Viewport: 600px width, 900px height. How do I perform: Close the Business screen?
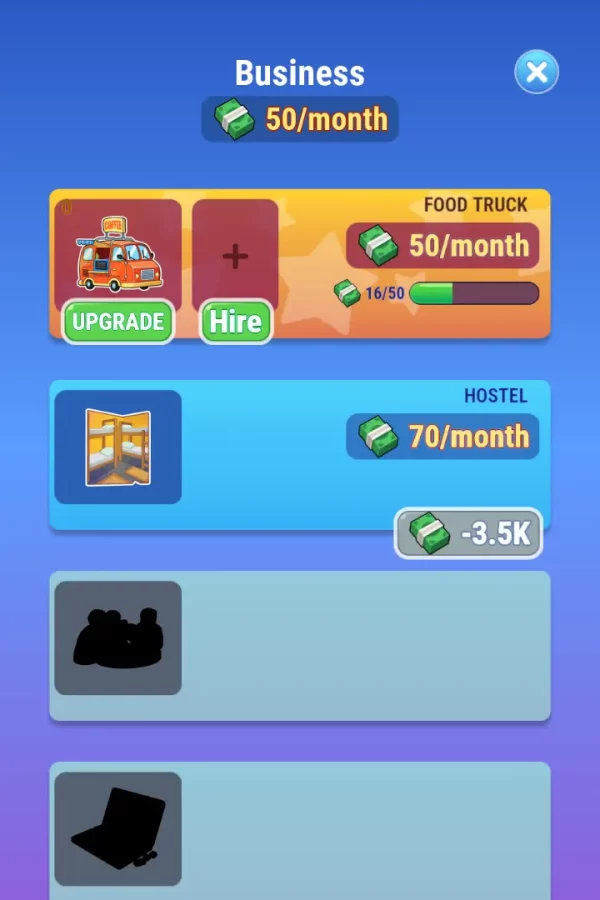tap(537, 72)
